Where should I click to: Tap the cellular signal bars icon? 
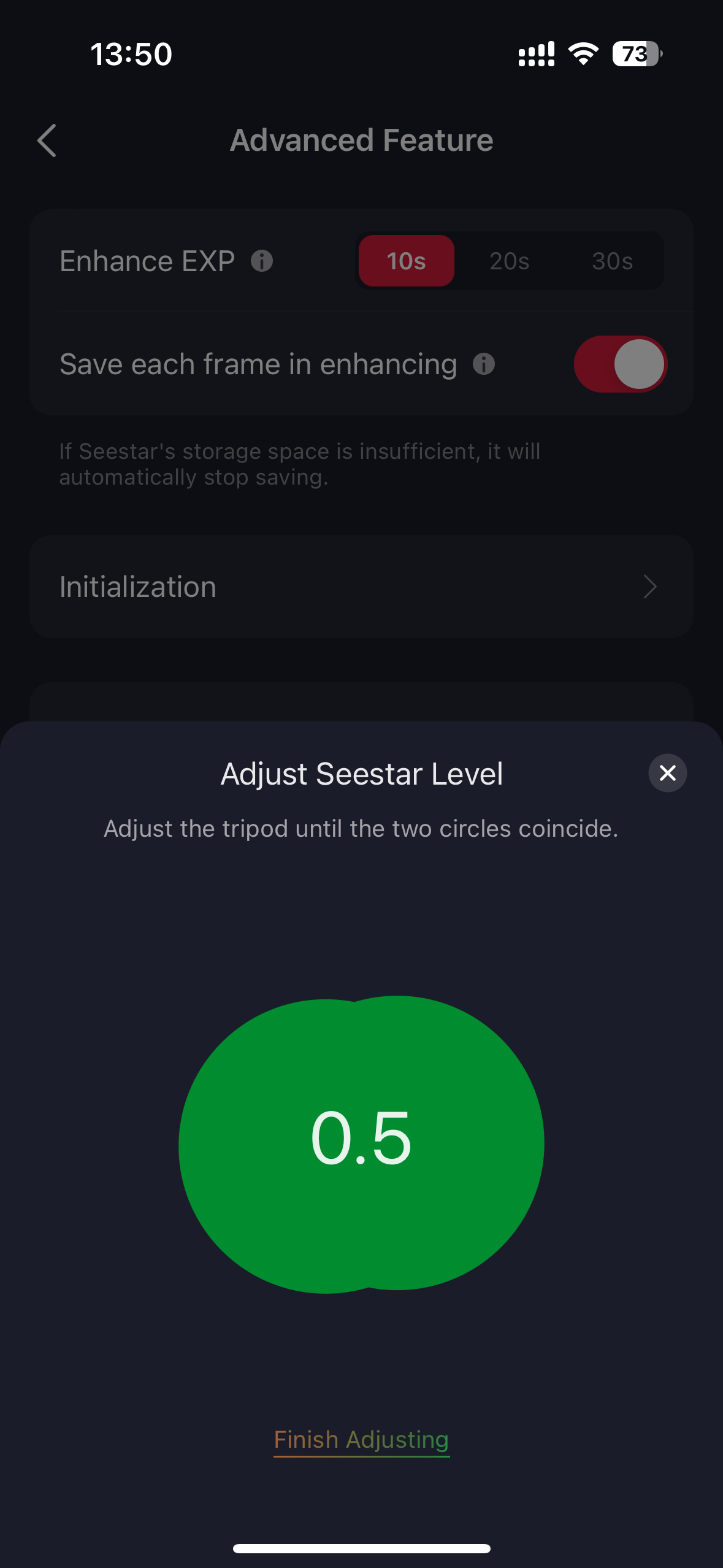535,54
